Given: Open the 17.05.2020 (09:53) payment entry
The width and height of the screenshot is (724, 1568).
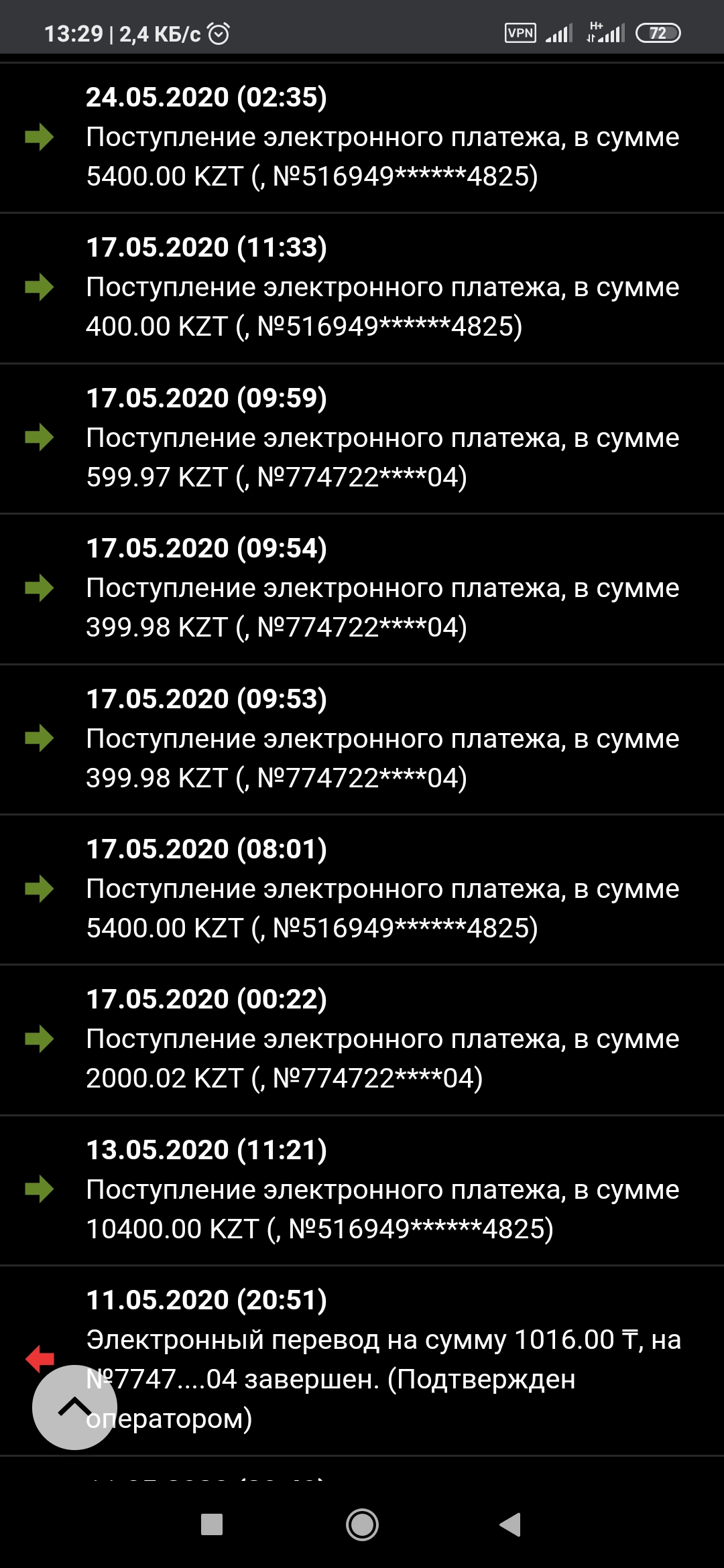Looking at the screenshot, I should (382, 738).
